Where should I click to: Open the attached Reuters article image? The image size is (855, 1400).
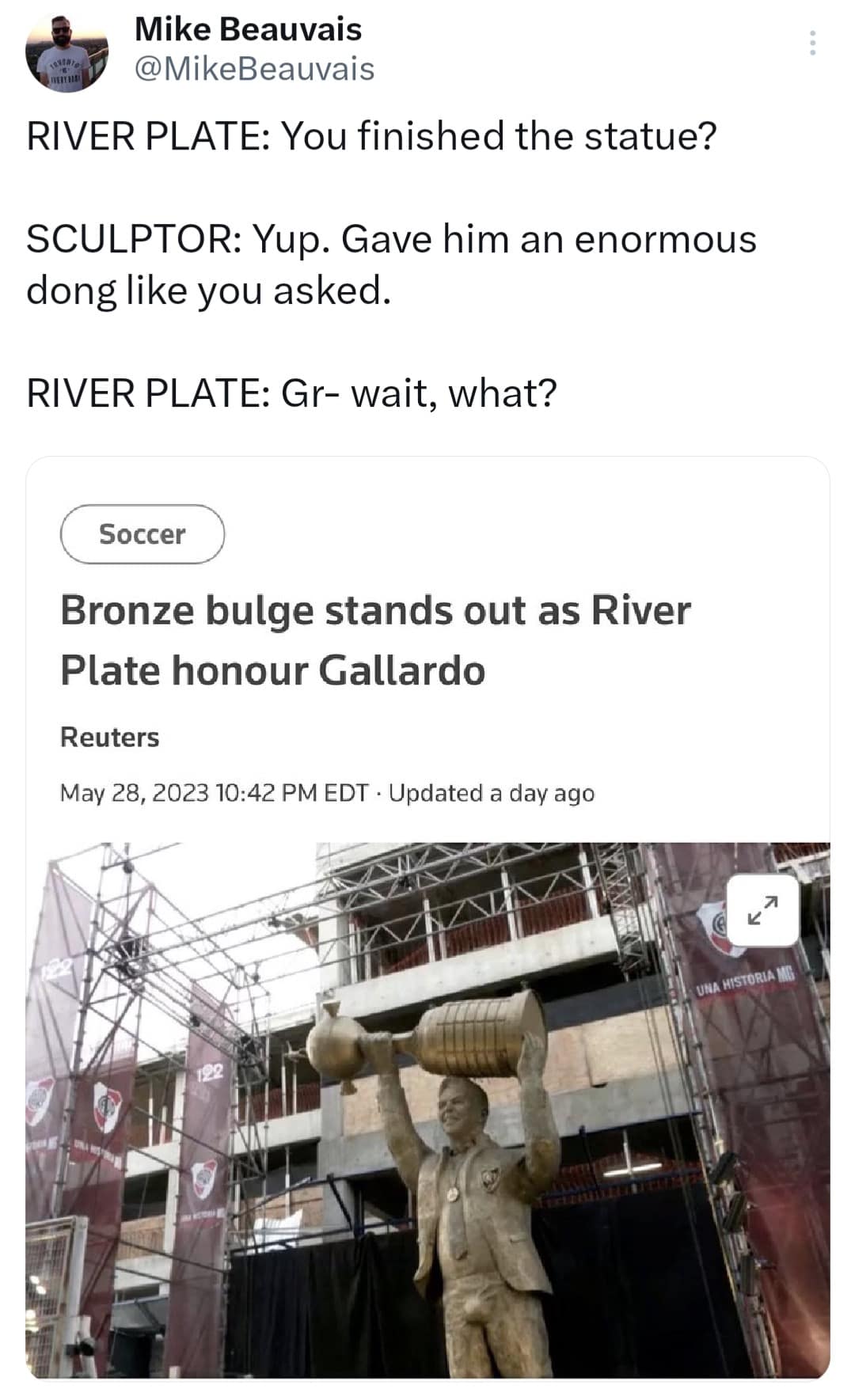[x=427, y=1108]
